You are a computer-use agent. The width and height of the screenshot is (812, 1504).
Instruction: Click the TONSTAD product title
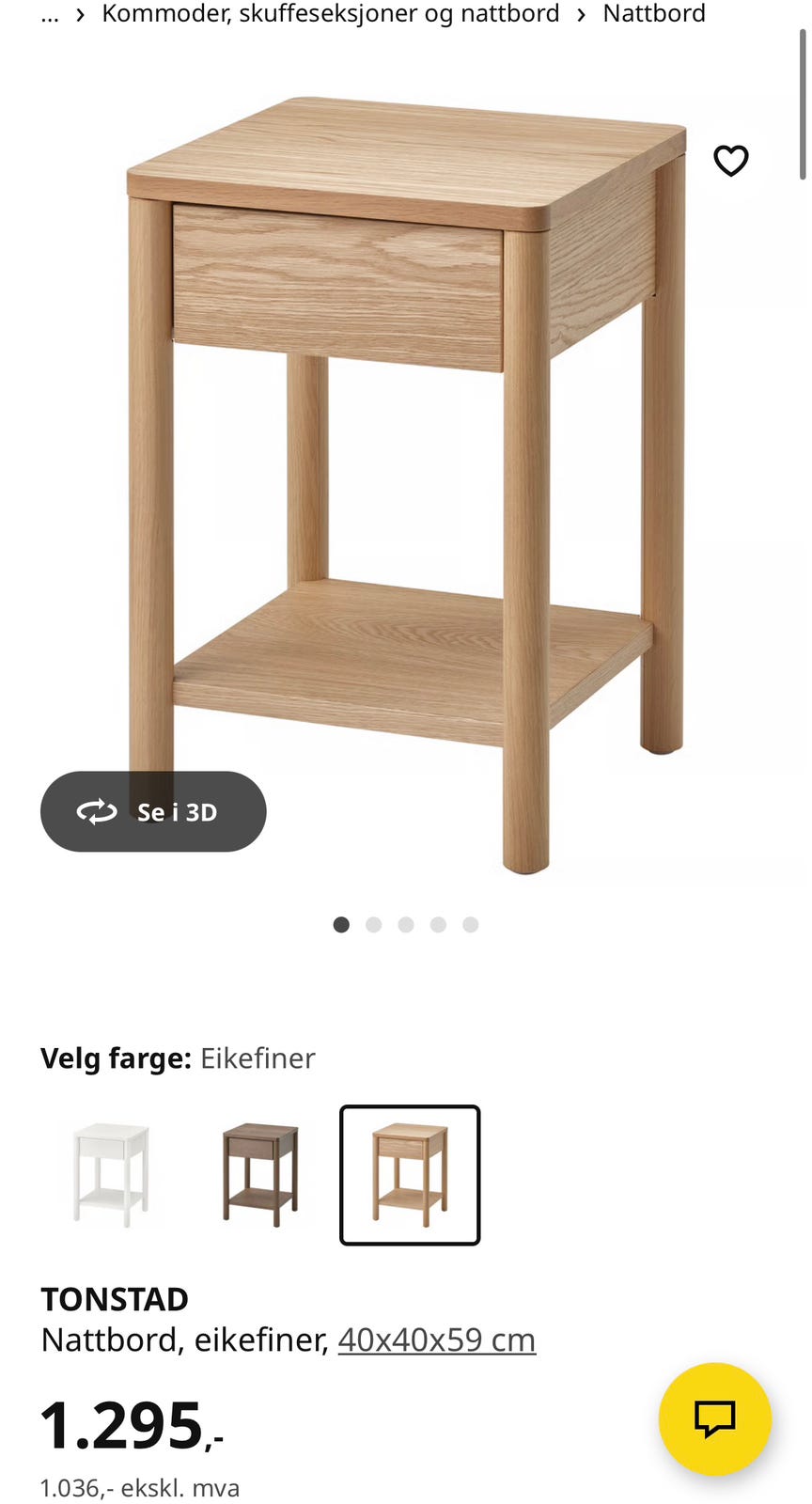[x=114, y=1299]
